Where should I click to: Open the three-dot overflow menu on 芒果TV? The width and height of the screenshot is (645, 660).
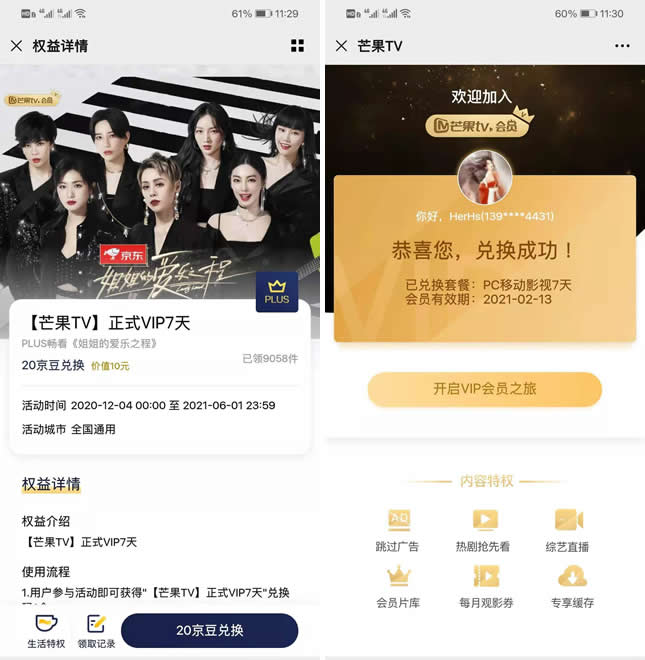623,46
